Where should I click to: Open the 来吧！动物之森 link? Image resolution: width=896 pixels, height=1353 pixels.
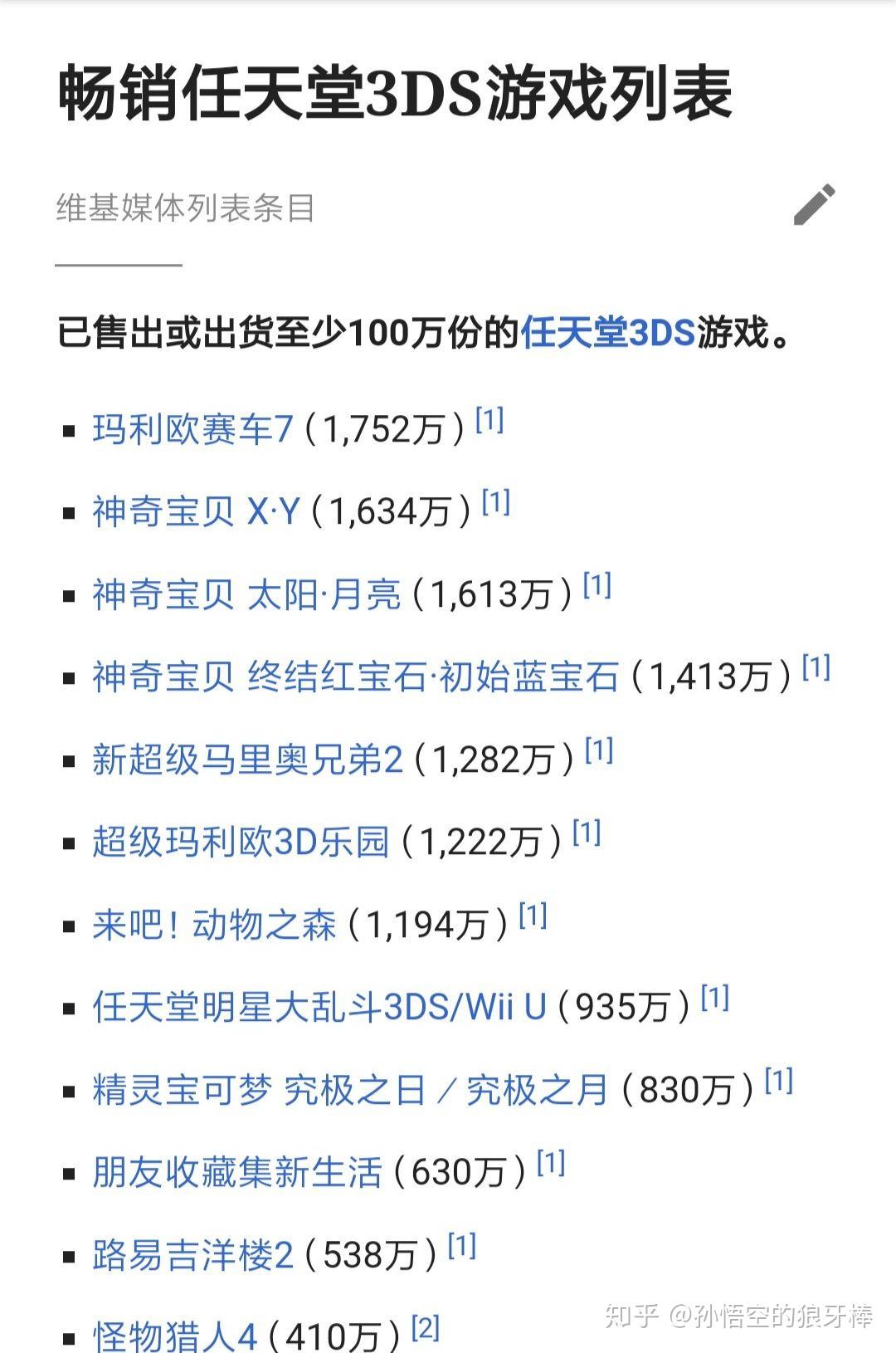coord(214,924)
